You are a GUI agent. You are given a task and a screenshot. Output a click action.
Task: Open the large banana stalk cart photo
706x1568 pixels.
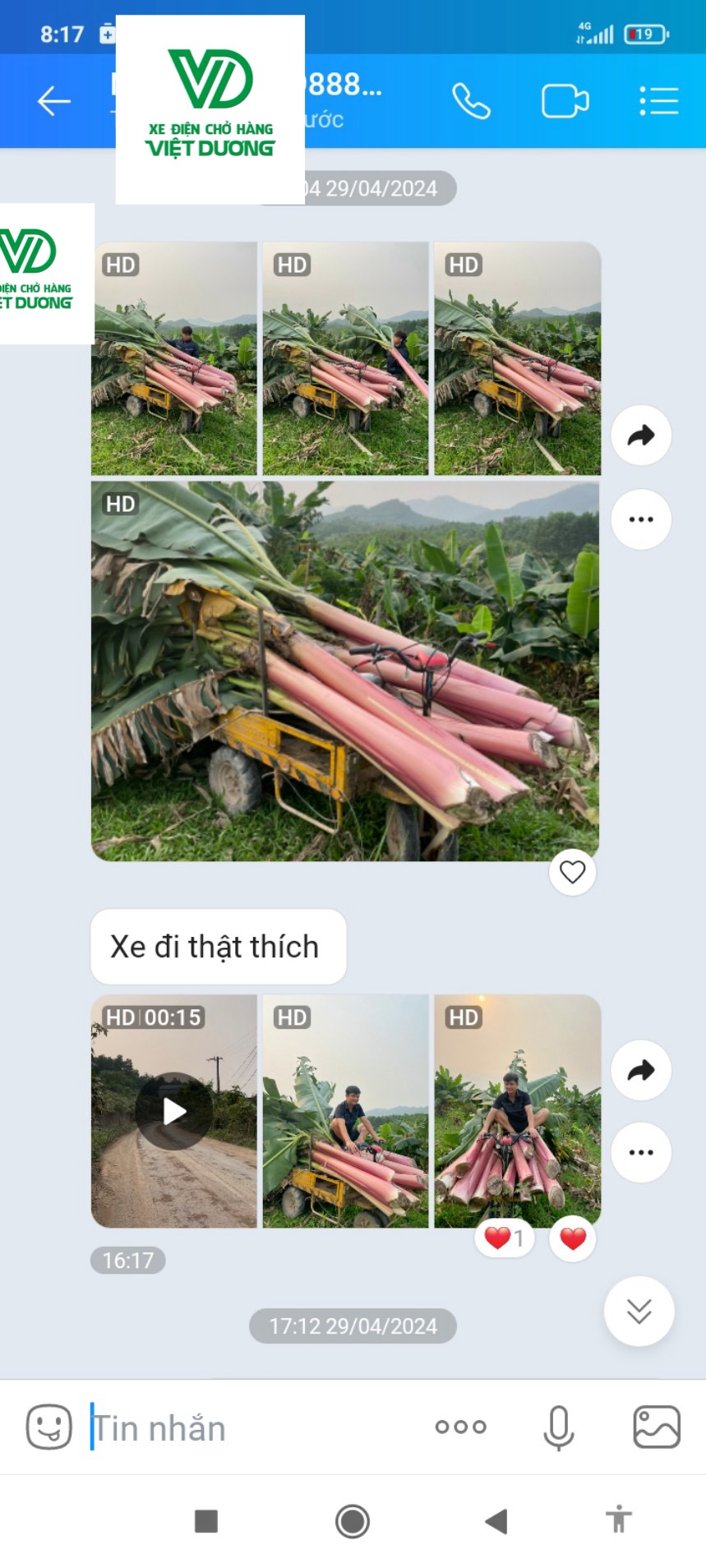345,671
